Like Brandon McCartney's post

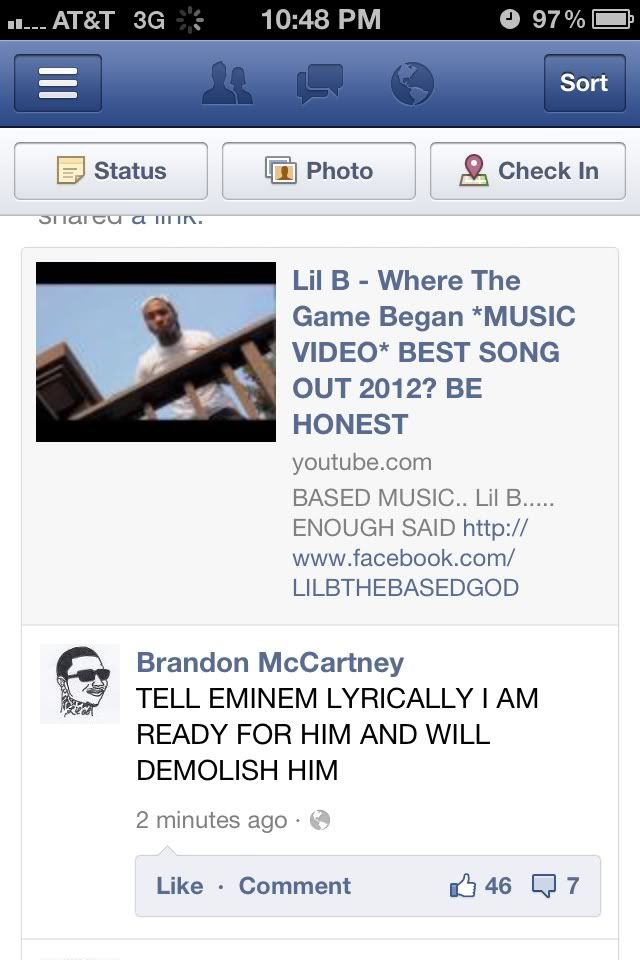[x=180, y=886]
